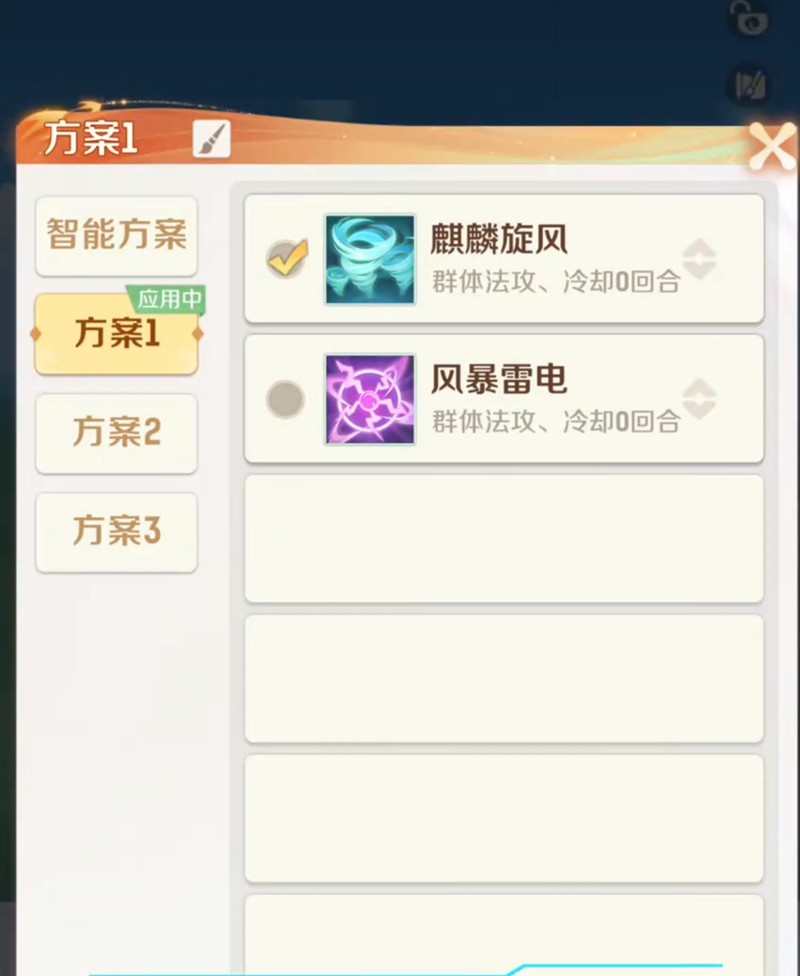The height and width of the screenshot is (976, 800).
Task: Enable the 风暴雷电 skill checkbox
Action: 286,399
